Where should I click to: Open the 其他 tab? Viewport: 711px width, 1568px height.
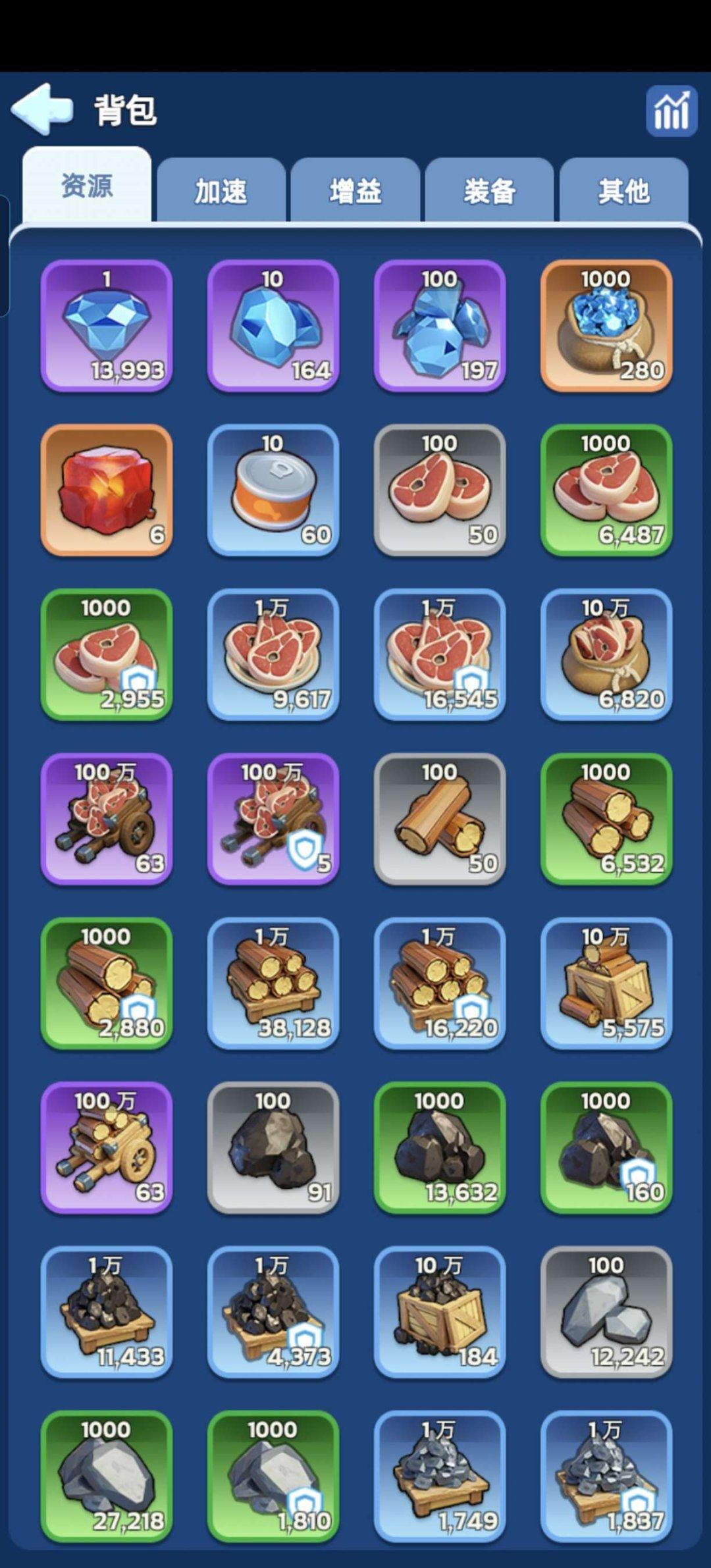pos(623,192)
